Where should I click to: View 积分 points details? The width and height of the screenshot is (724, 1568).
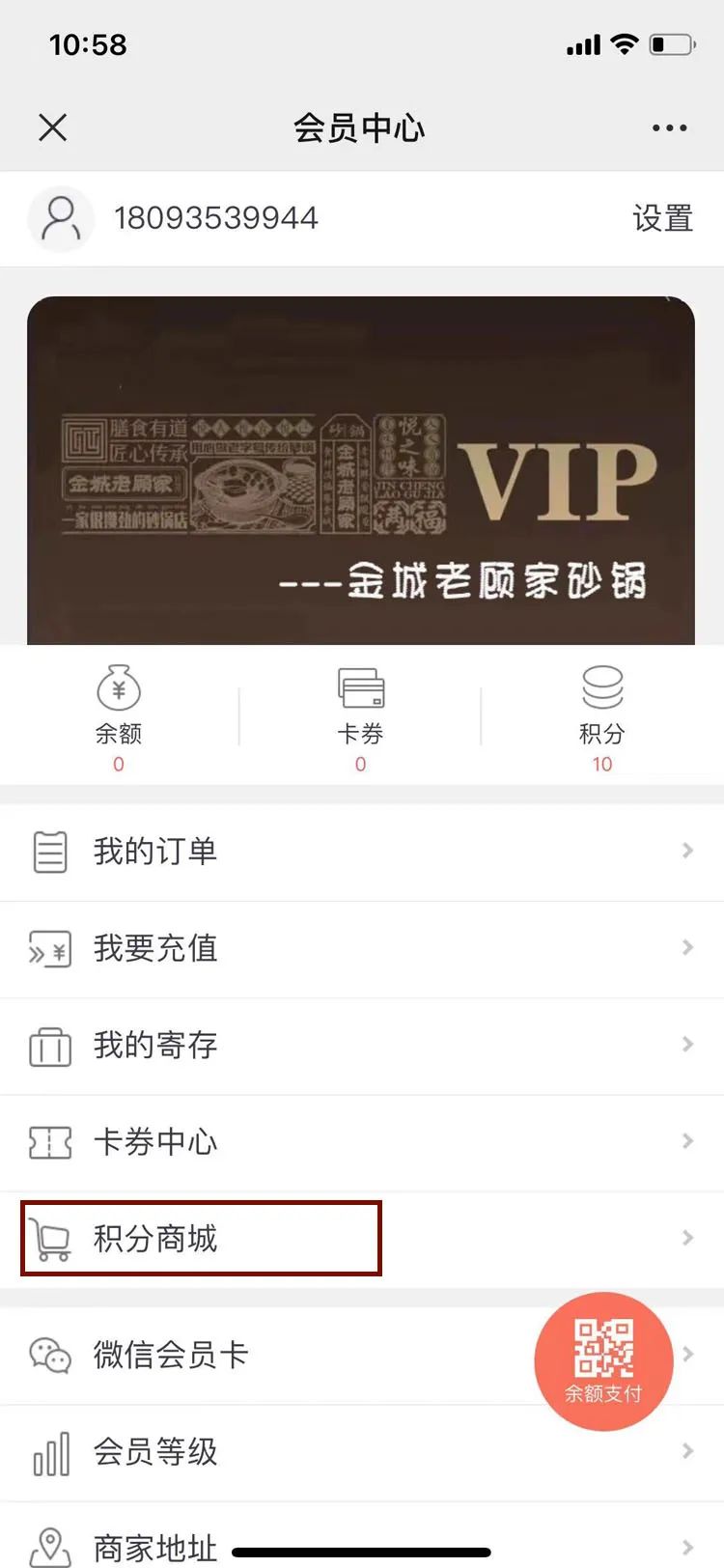(602, 719)
